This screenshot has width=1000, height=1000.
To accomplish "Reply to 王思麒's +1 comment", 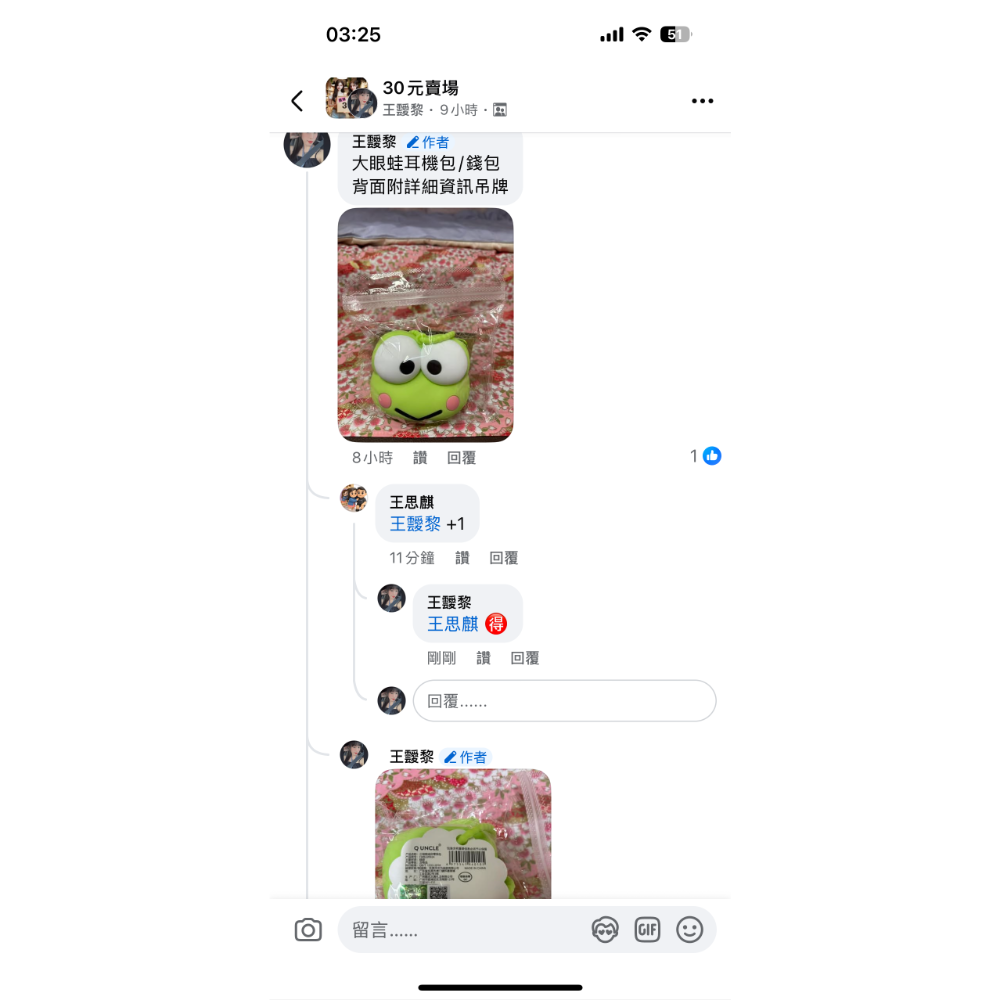I will click(x=503, y=558).
